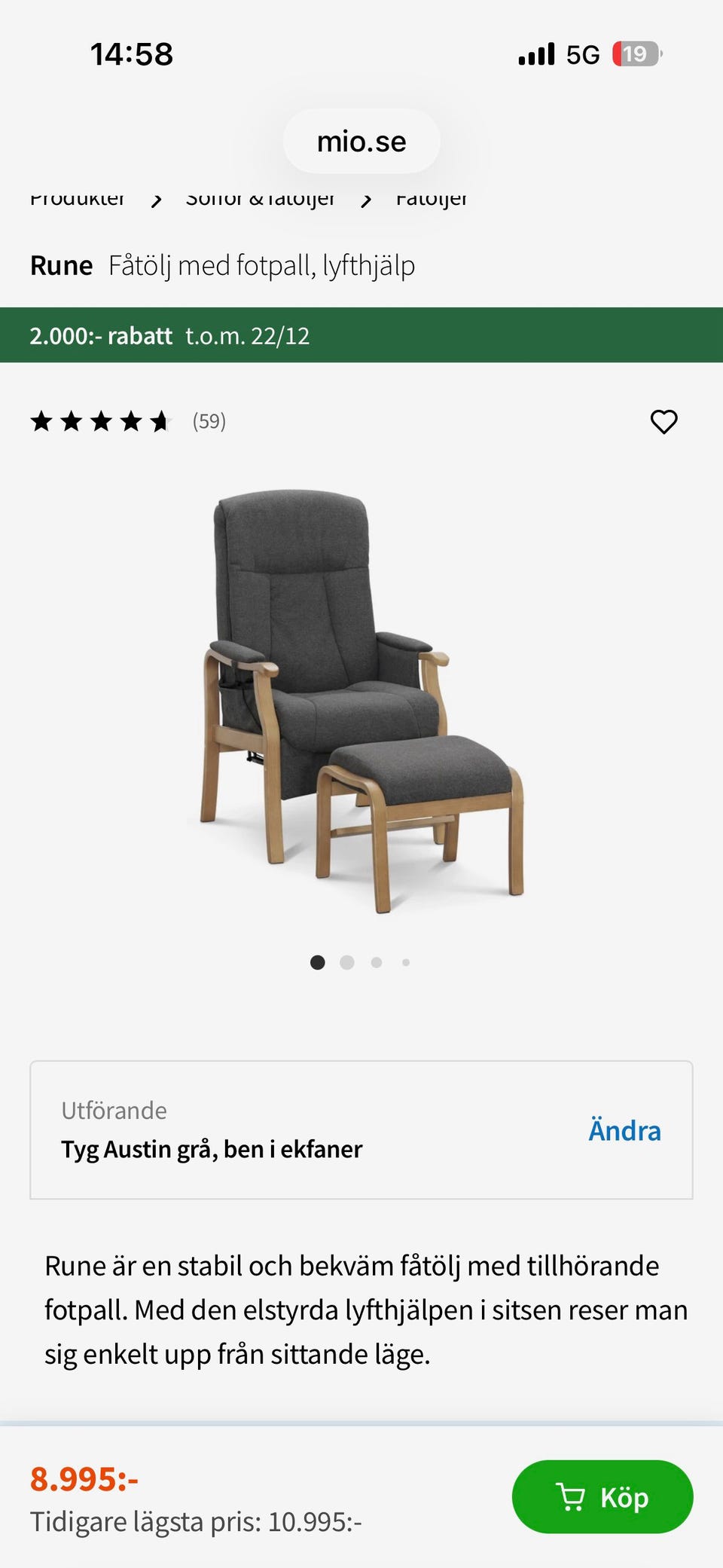Open the Fåtöljer breadcrumb category
This screenshot has width=723, height=1568.
[432, 197]
